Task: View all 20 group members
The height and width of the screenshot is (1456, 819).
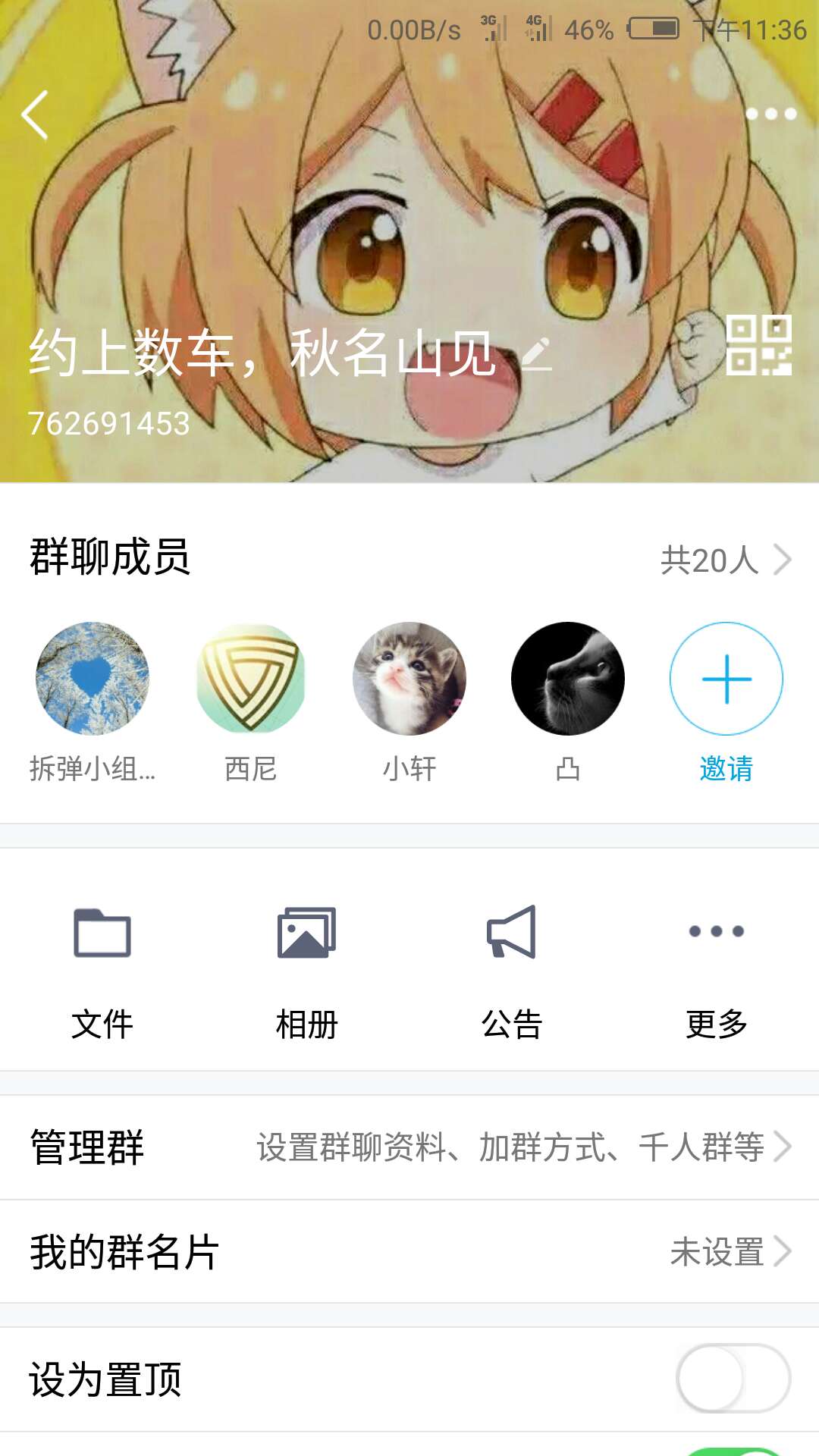Action: tap(724, 560)
